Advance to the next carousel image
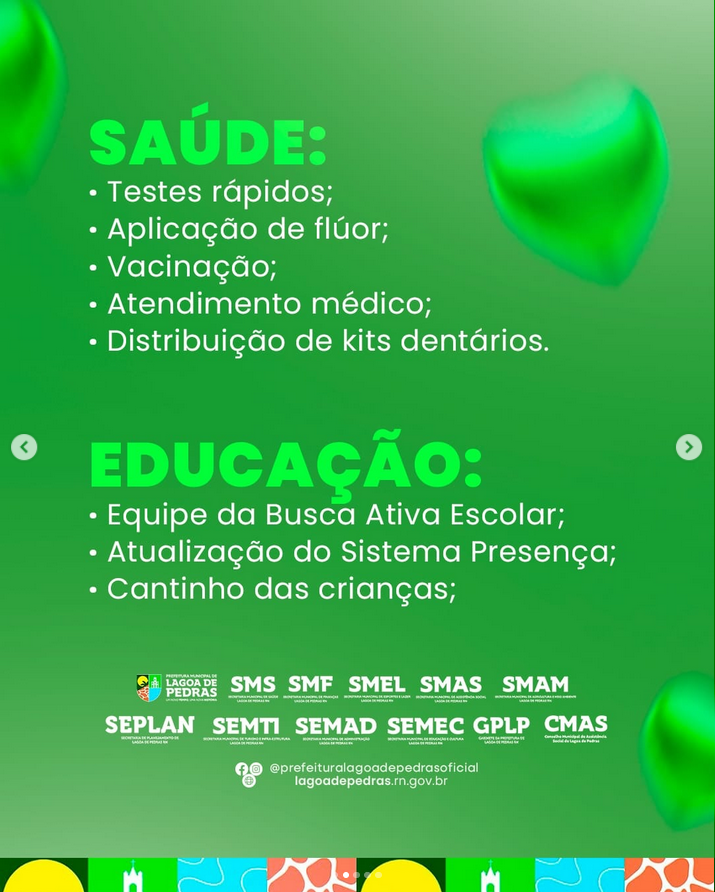 688,447
